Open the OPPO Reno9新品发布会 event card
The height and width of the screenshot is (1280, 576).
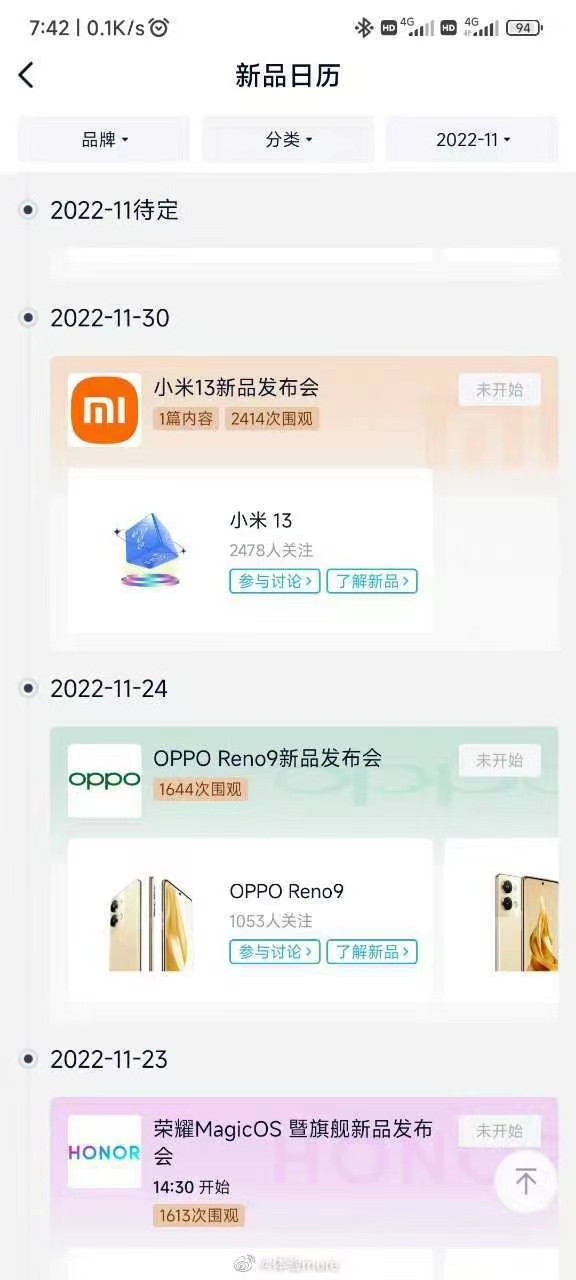pyautogui.click(x=304, y=780)
